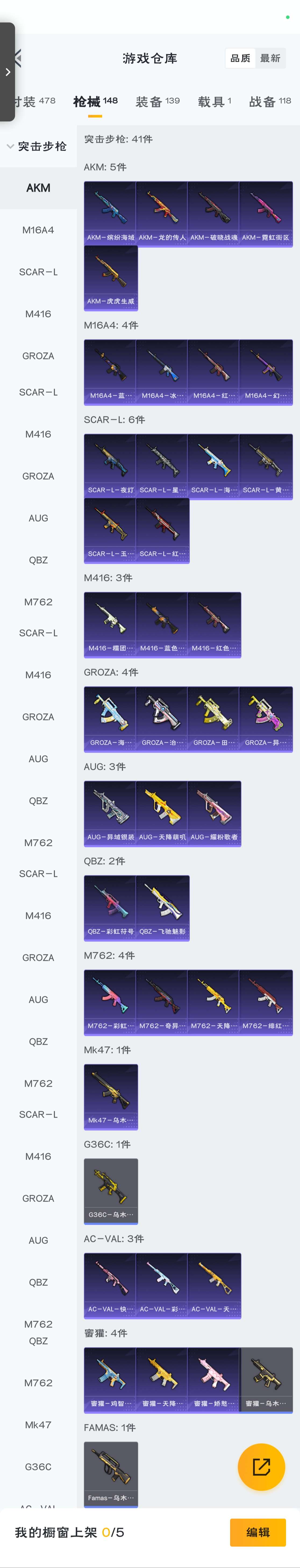Open the G36C 乌木 skin
The width and height of the screenshot is (300, 1568).
[110, 1191]
